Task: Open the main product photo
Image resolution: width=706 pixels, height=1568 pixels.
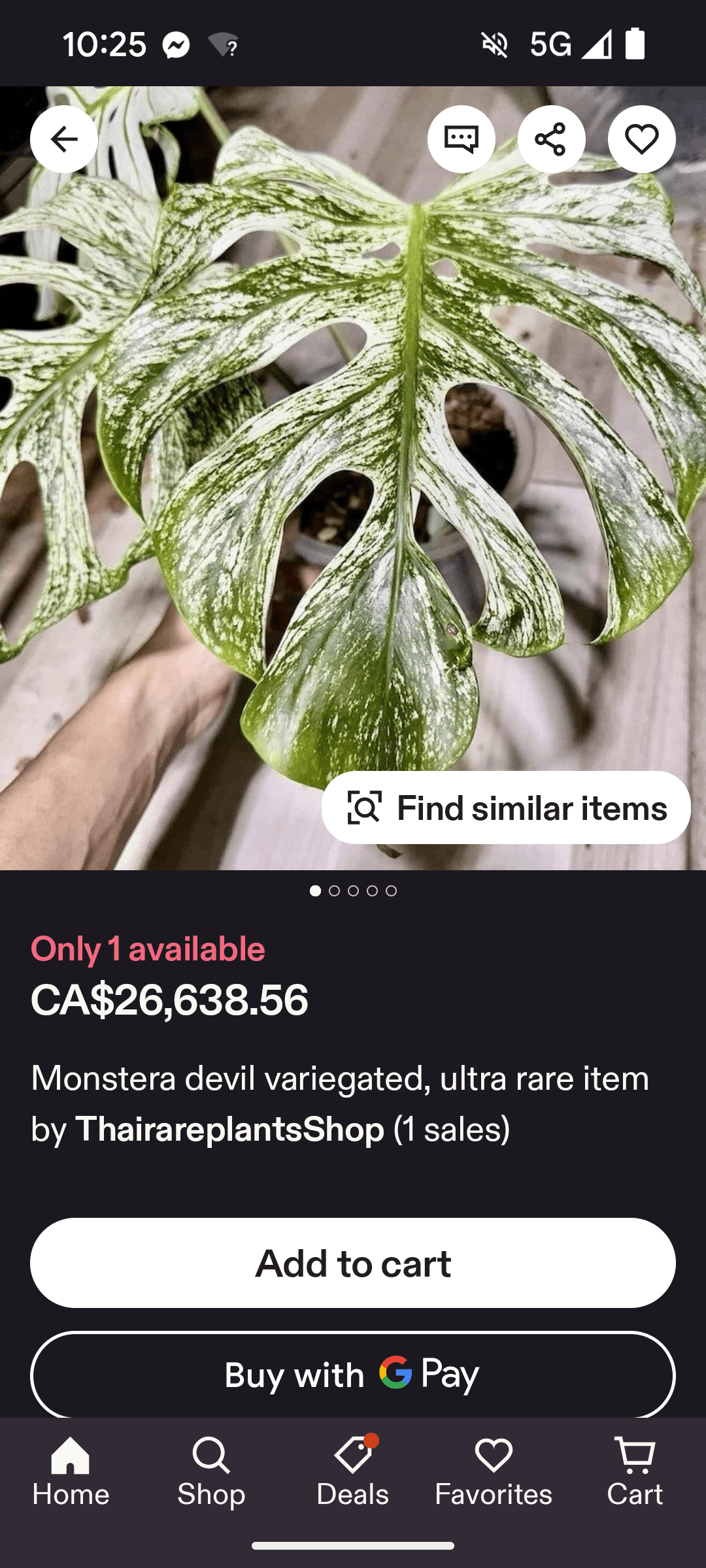Action: pos(353,478)
